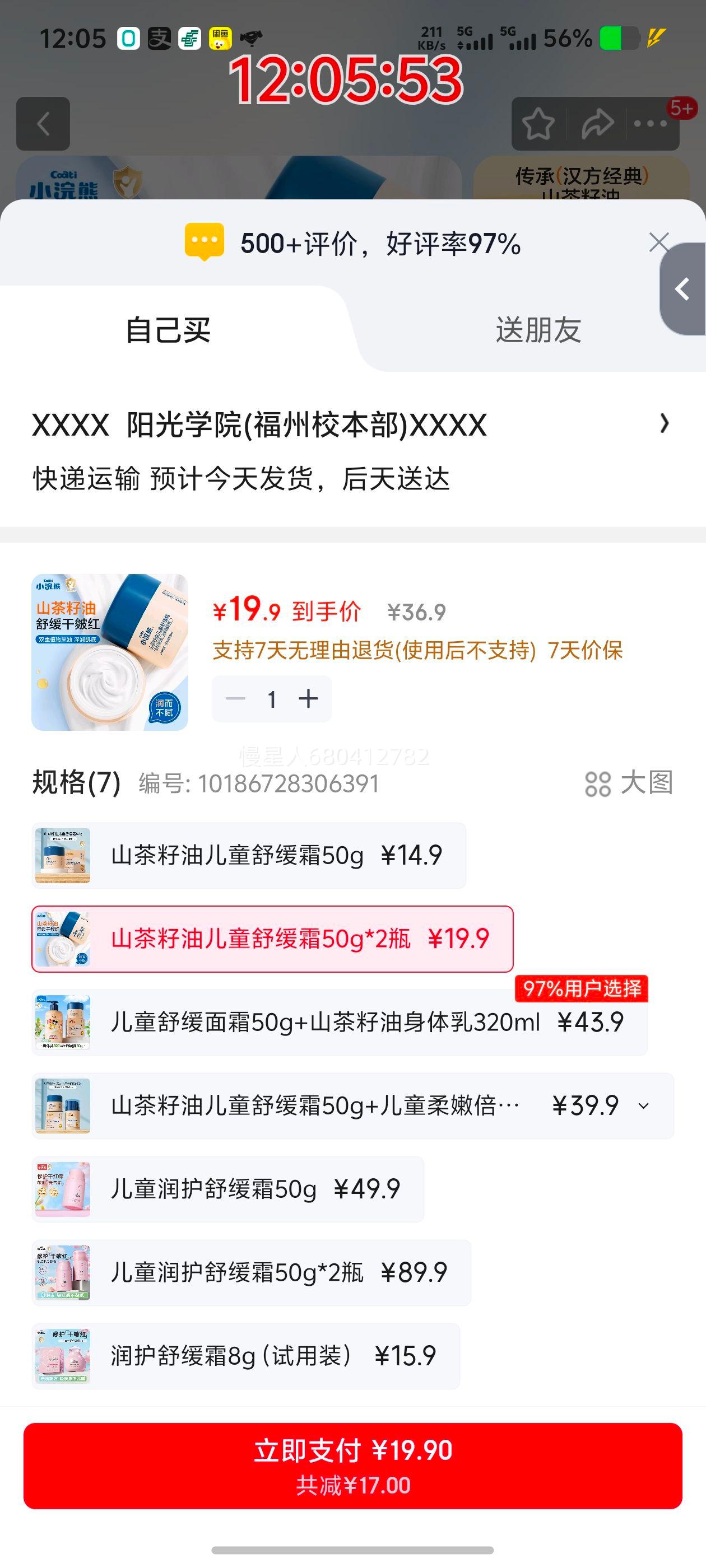Tap the back arrow at top left
This screenshot has width=706, height=1568.
[x=44, y=124]
